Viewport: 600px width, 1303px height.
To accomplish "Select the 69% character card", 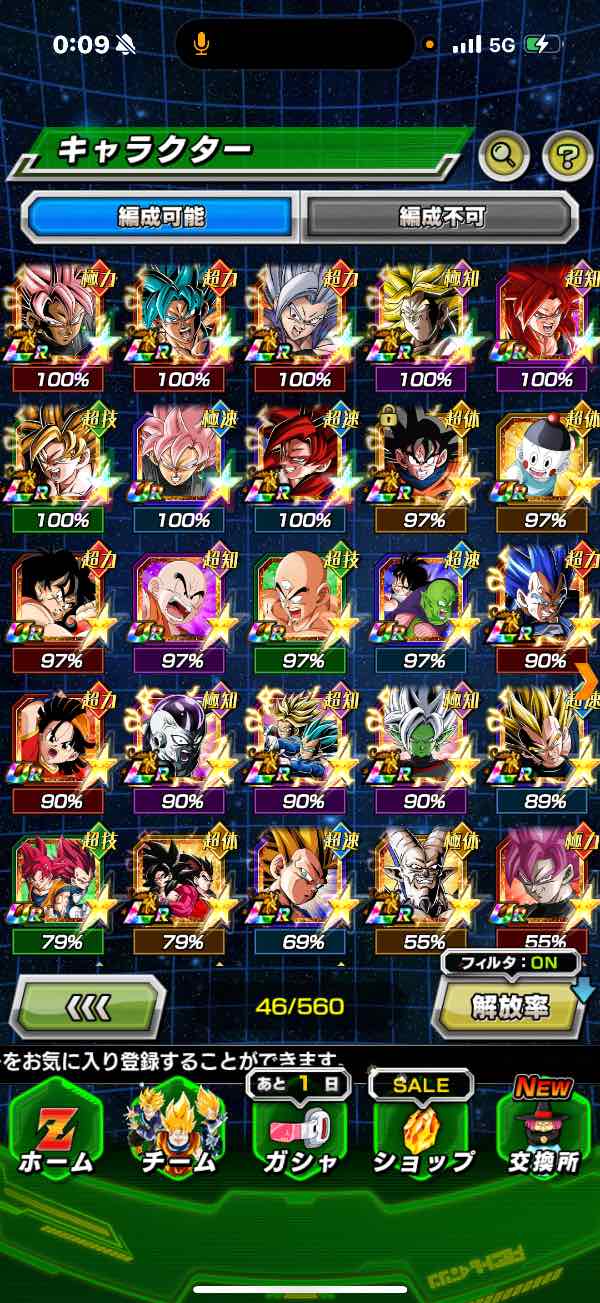I will tap(304, 892).
